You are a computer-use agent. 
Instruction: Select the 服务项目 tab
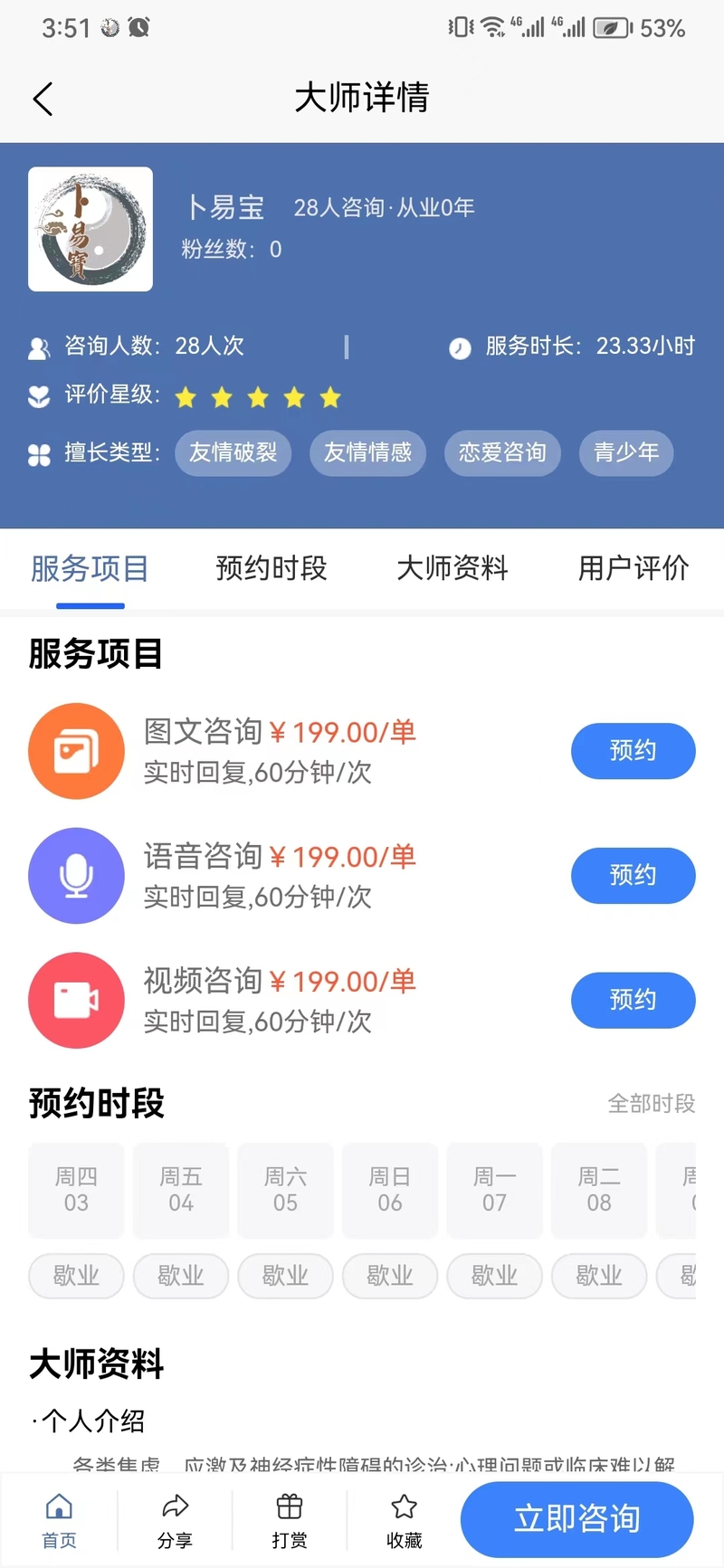90,568
